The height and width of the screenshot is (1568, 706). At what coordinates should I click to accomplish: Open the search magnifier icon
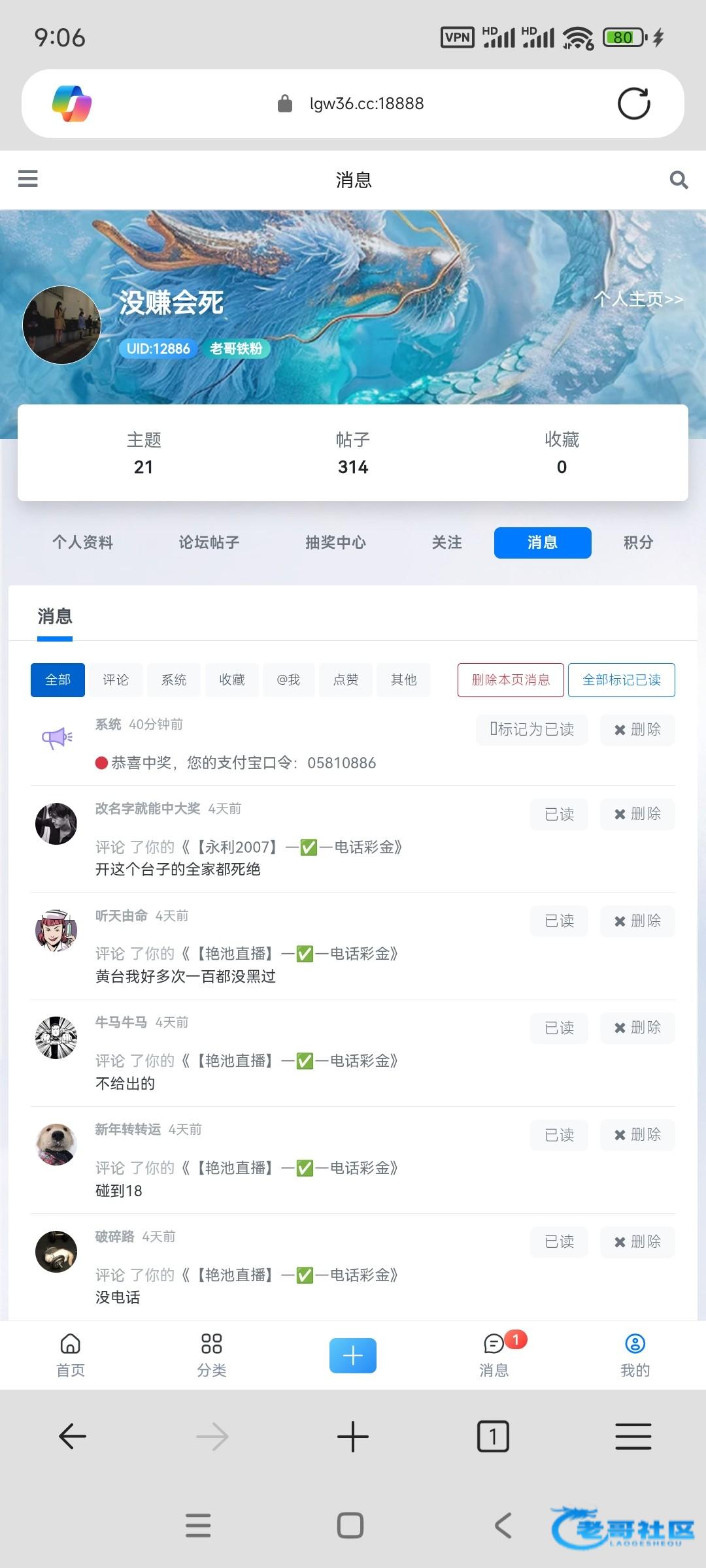tap(679, 180)
